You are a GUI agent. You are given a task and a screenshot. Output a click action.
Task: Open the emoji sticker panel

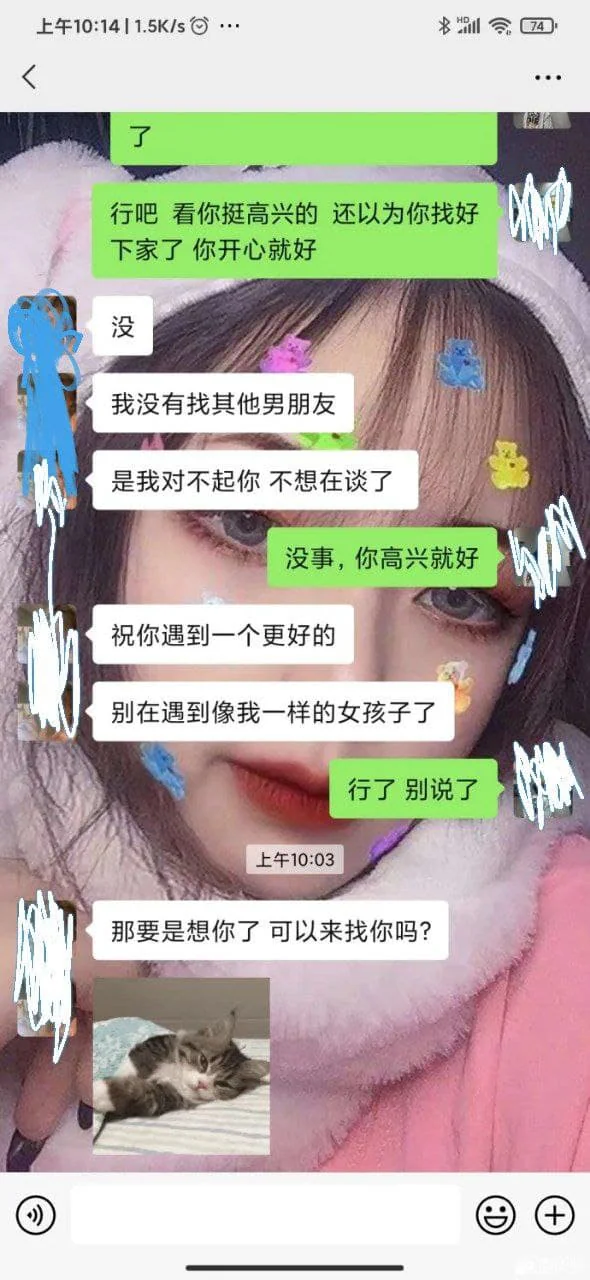(x=495, y=1215)
